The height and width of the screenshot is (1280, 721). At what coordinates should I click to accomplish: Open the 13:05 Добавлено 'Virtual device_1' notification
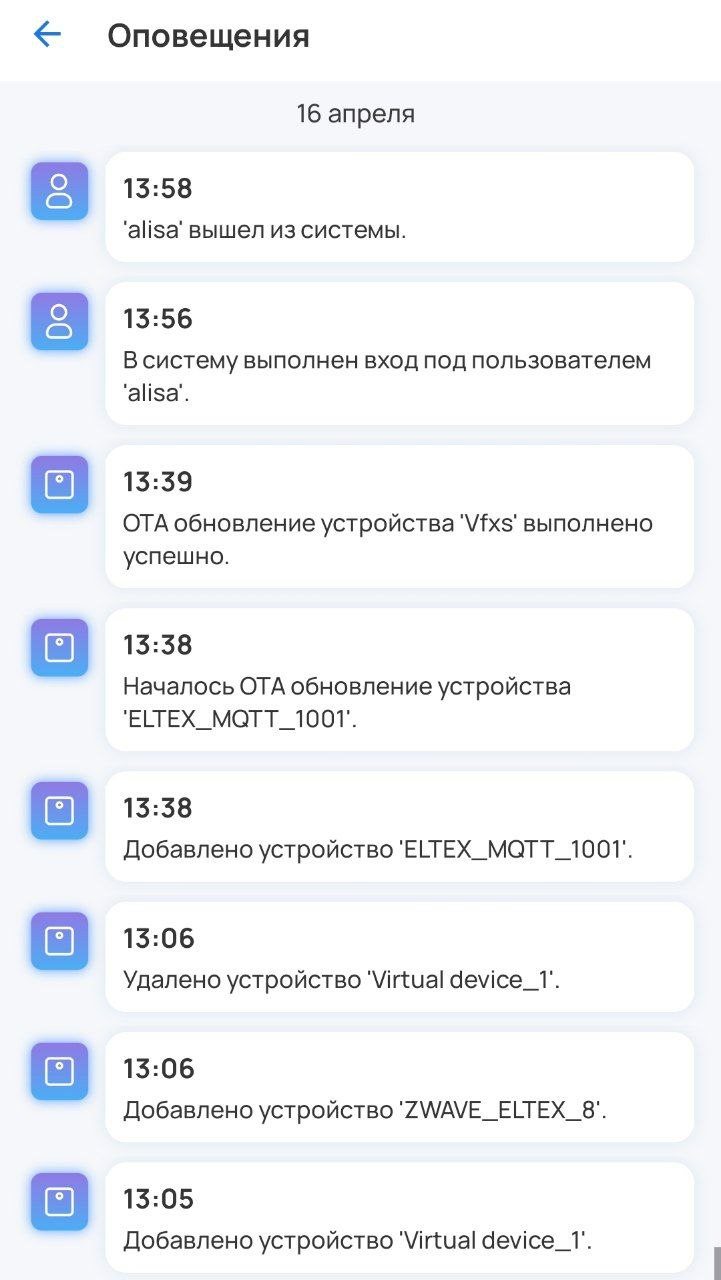[399, 1217]
